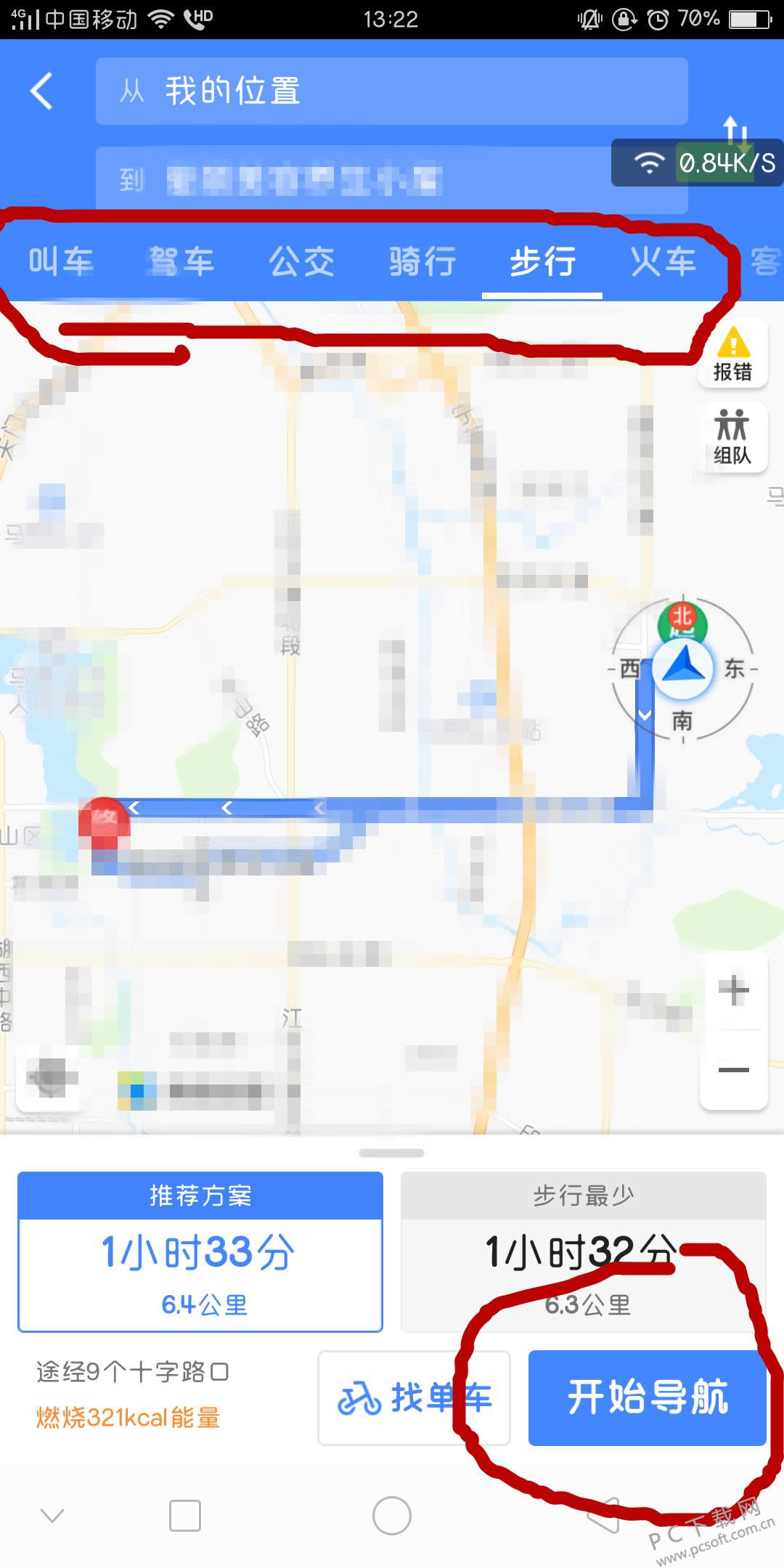Open recent apps from the navigation bar
This screenshot has height=1568, width=784.
coord(184,1516)
